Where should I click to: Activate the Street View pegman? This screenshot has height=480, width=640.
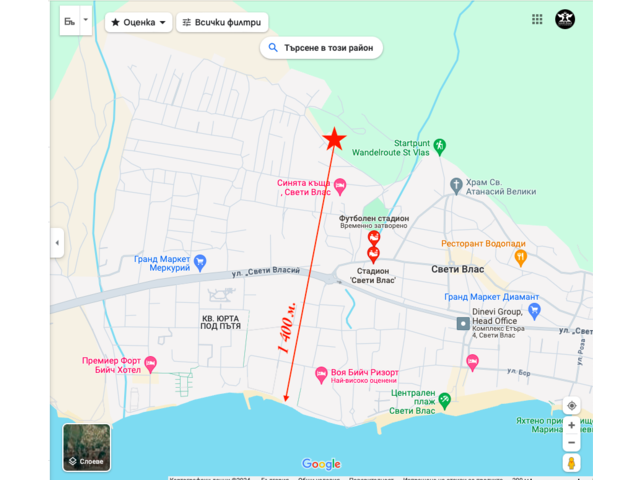click(571, 463)
